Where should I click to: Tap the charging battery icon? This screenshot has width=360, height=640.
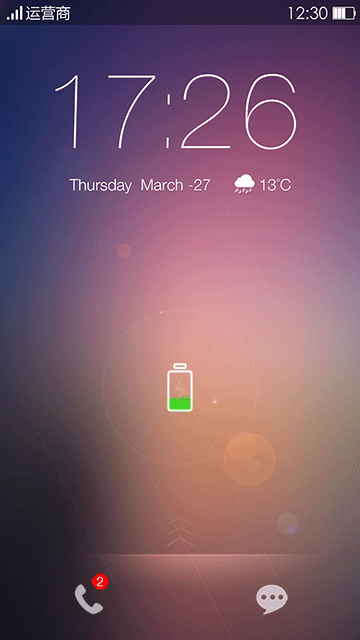(x=180, y=387)
